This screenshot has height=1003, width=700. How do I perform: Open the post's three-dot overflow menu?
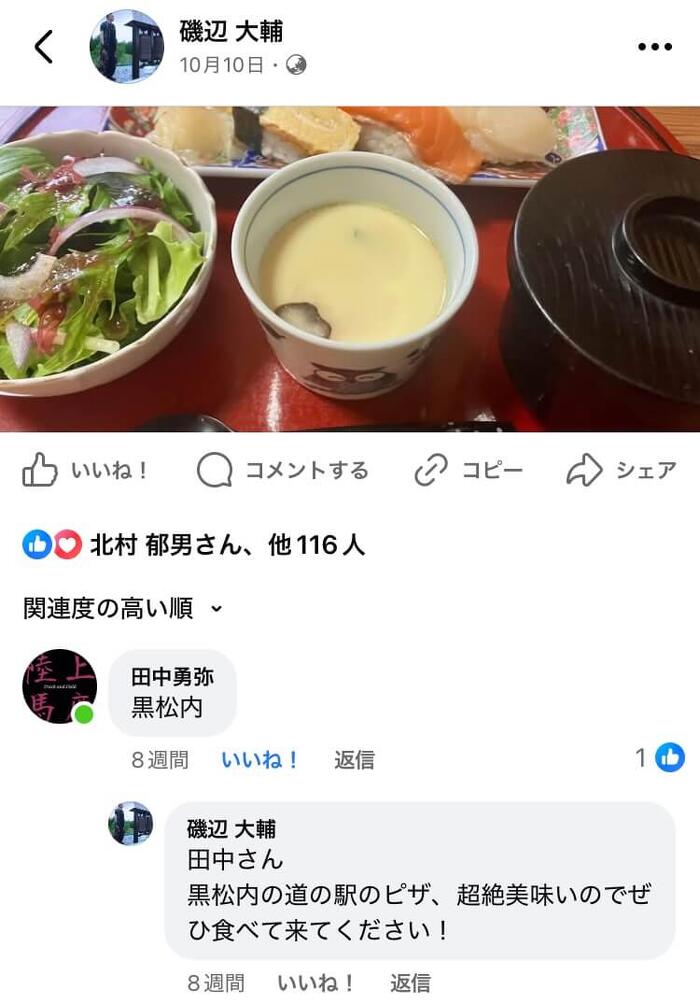tap(654, 47)
